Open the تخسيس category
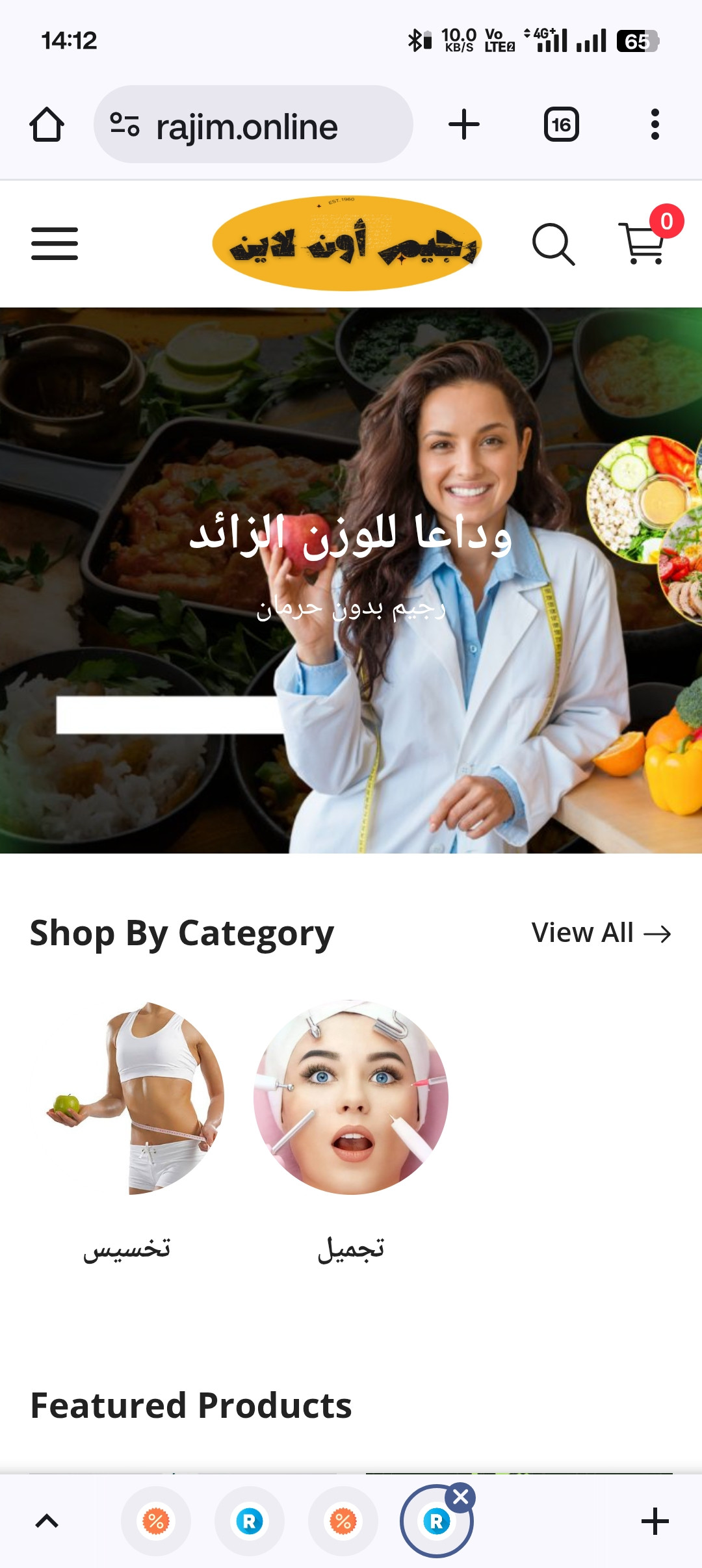 coord(127,1099)
